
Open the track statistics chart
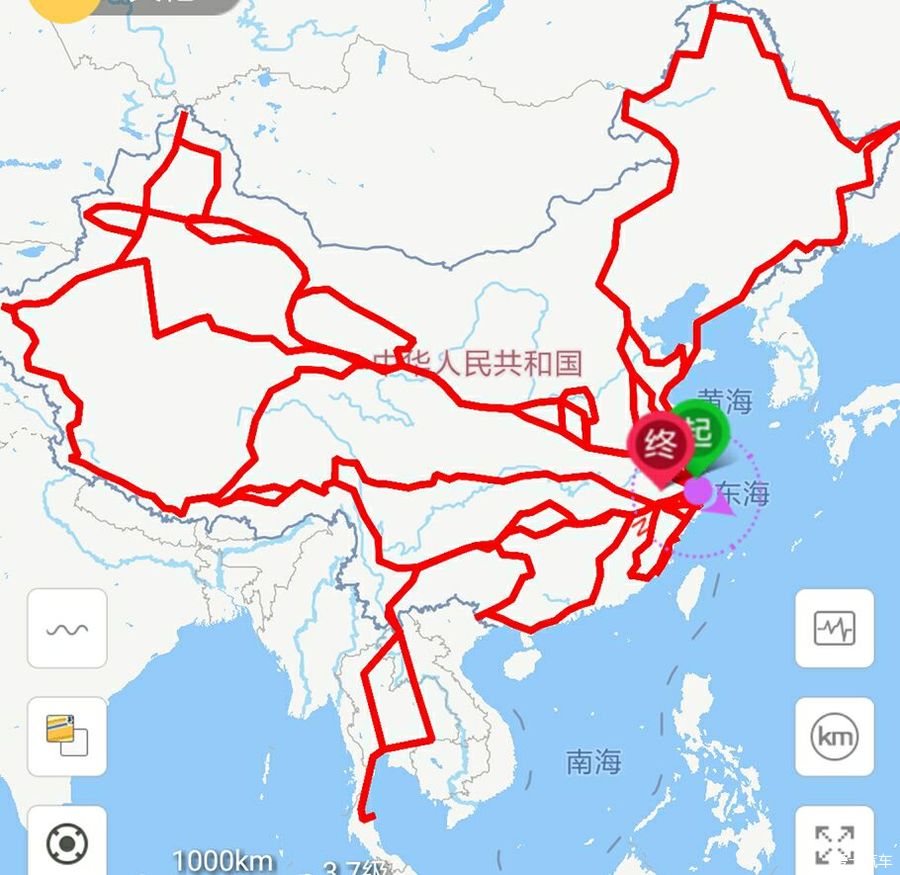click(834, 629)
